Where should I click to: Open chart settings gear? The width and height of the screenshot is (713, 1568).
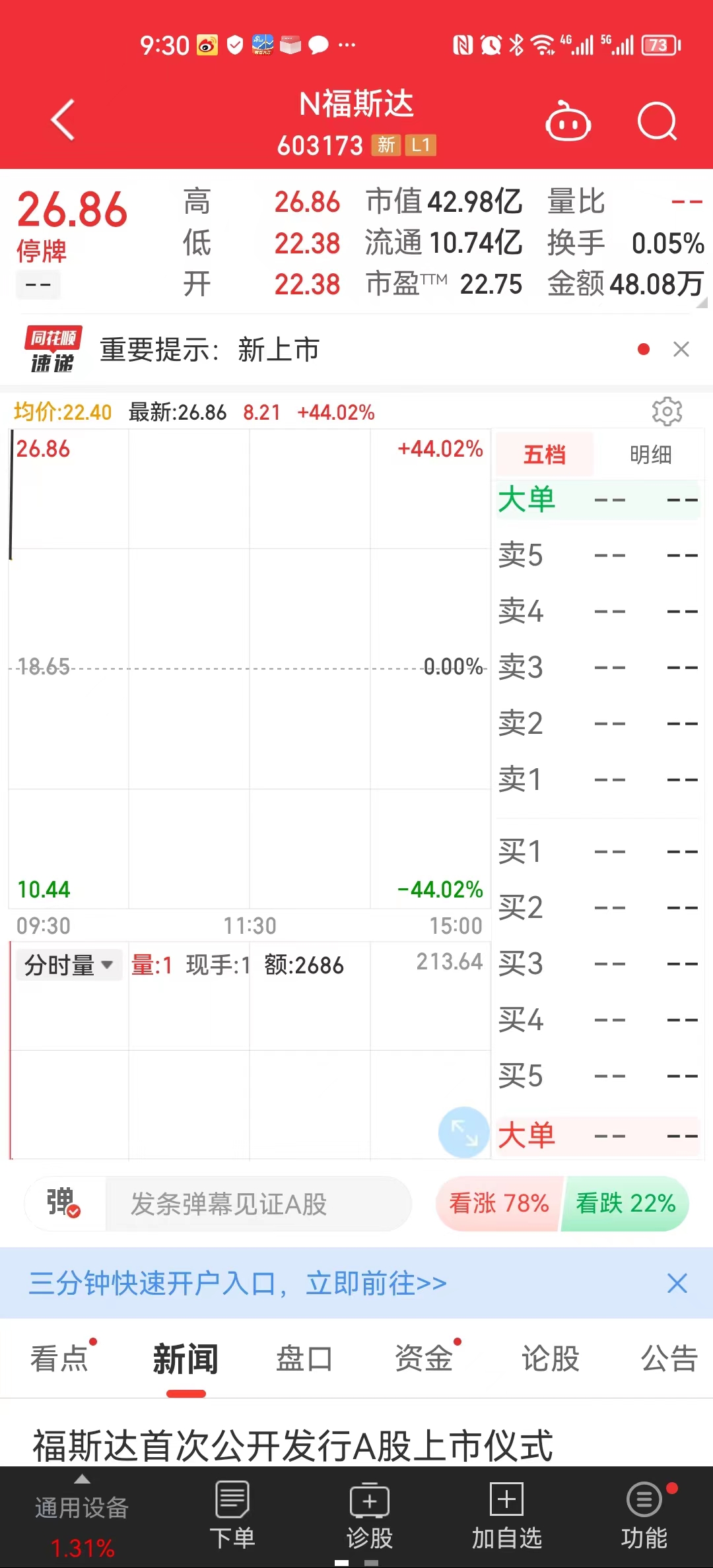point(667,412)
